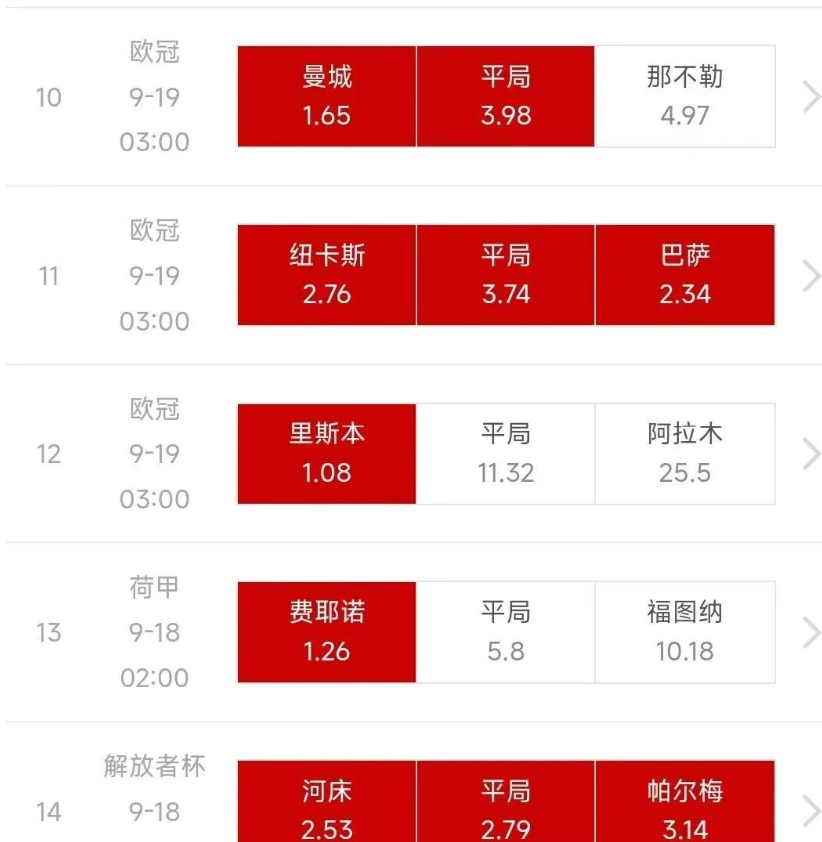Pick 福图纳 at 10.18
Viewport: 822px width, 842px height.
point(685,632)
